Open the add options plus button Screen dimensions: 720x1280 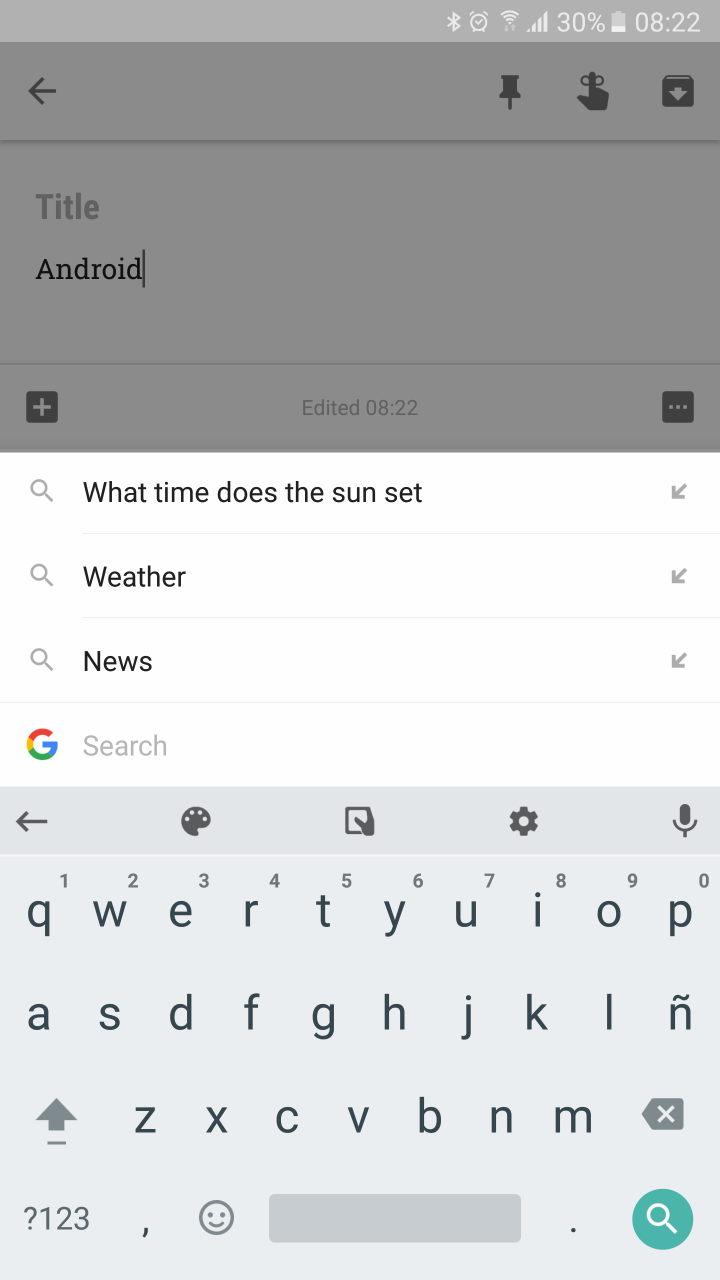(x=42, y=407)
